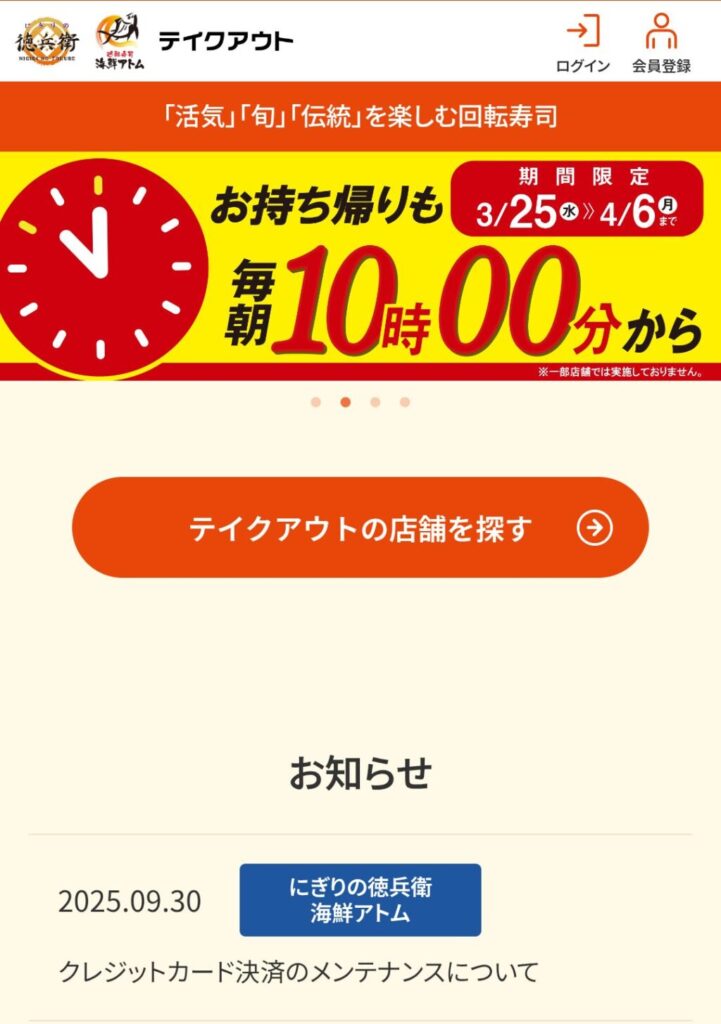The image size is (721, 1024).
Task: Open the クレジットカード決済のメンテナンス notice
Action: [298, 970]
